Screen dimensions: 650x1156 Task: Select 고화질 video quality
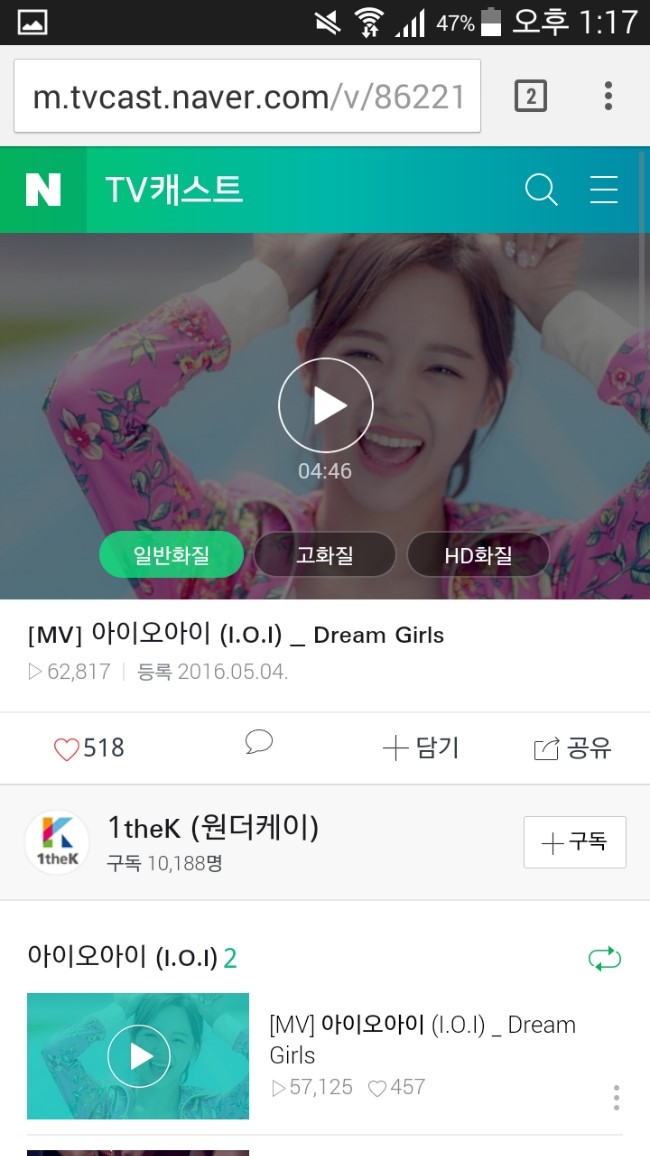pos(325,555)
